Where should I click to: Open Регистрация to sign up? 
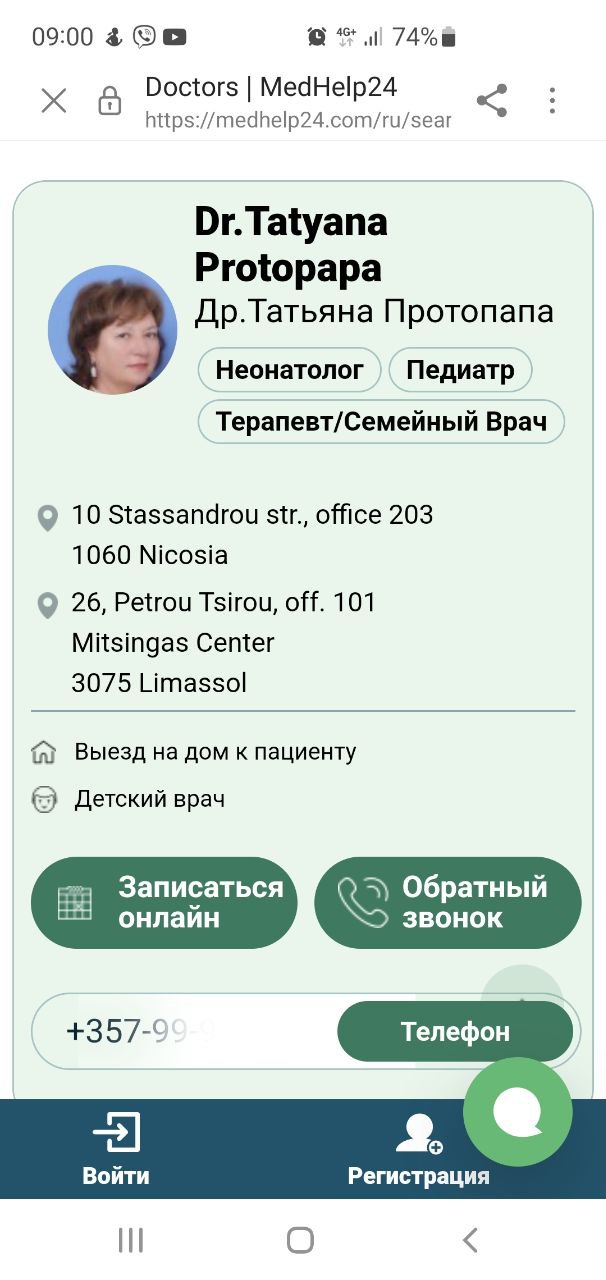click(419, 1150)
